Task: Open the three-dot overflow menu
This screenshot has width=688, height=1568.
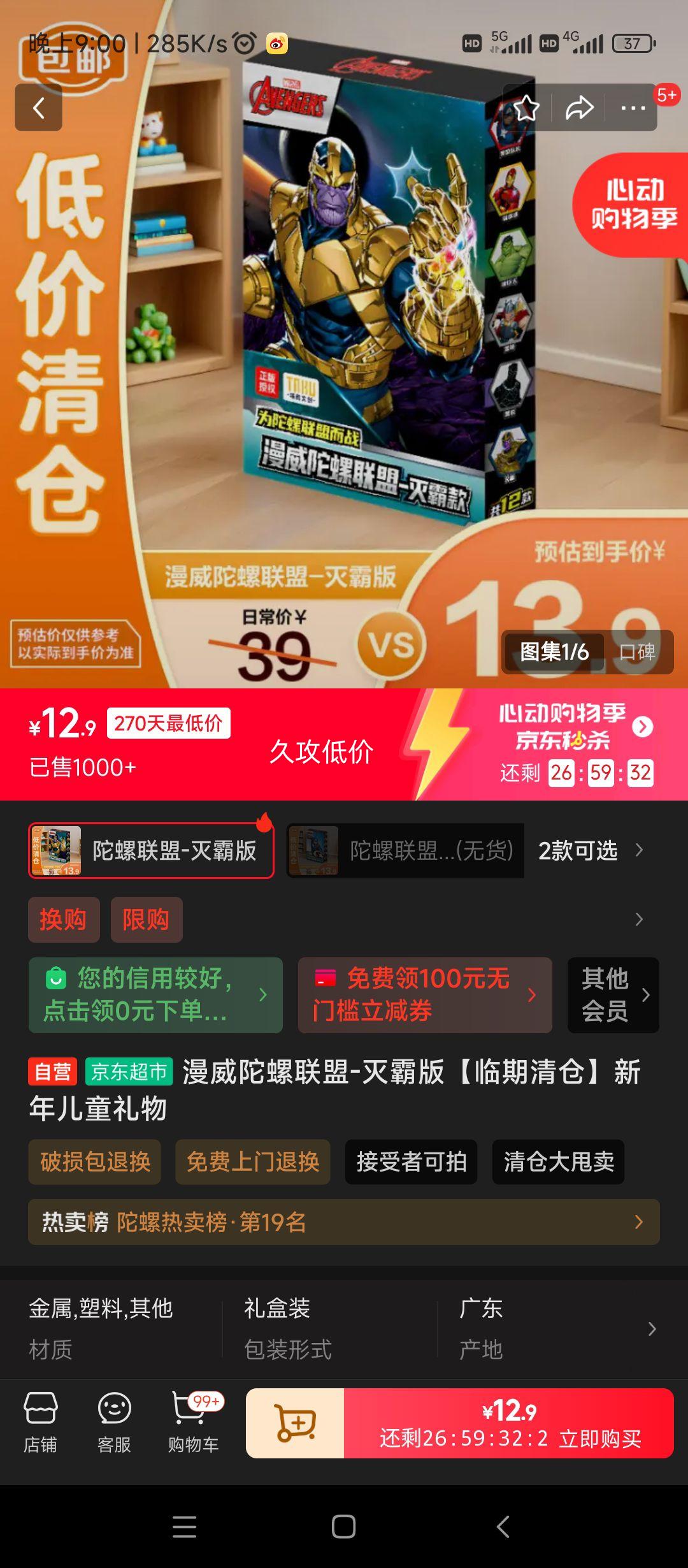Action: tap(633, 108)
